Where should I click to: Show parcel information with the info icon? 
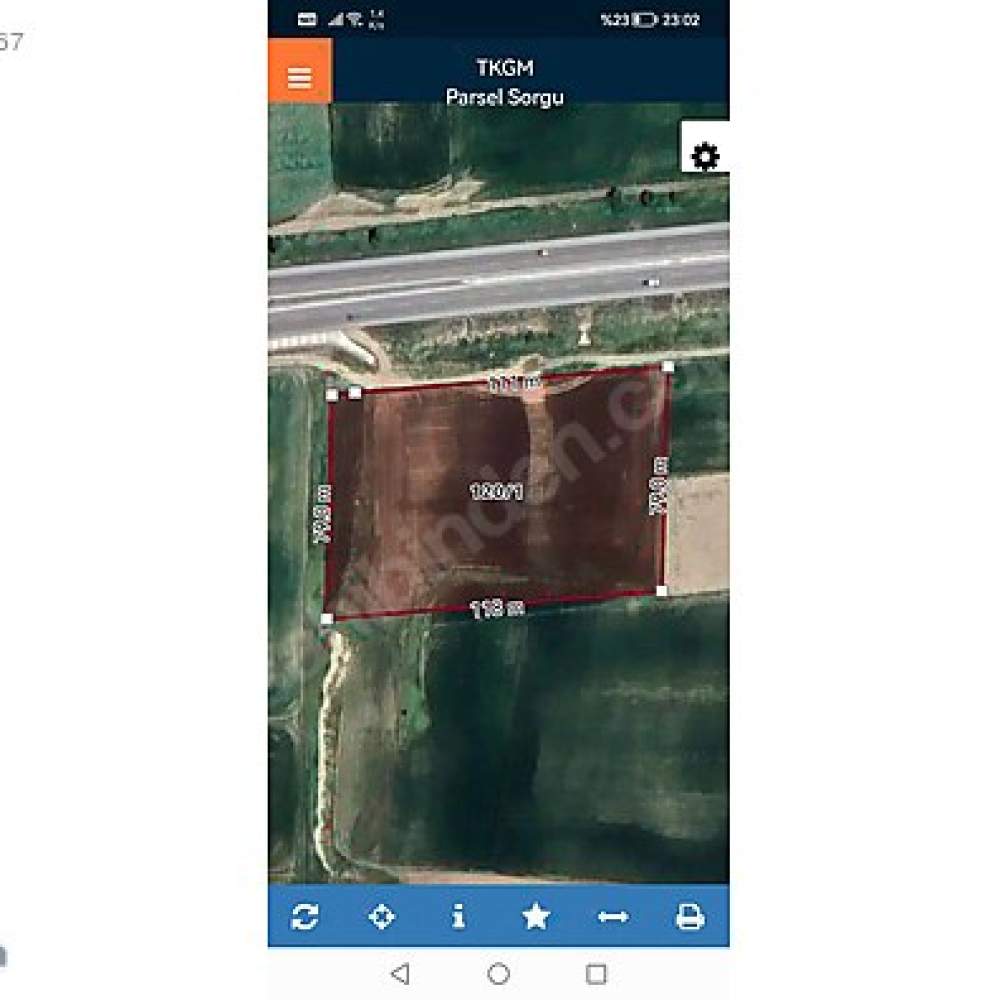point(458,916)
